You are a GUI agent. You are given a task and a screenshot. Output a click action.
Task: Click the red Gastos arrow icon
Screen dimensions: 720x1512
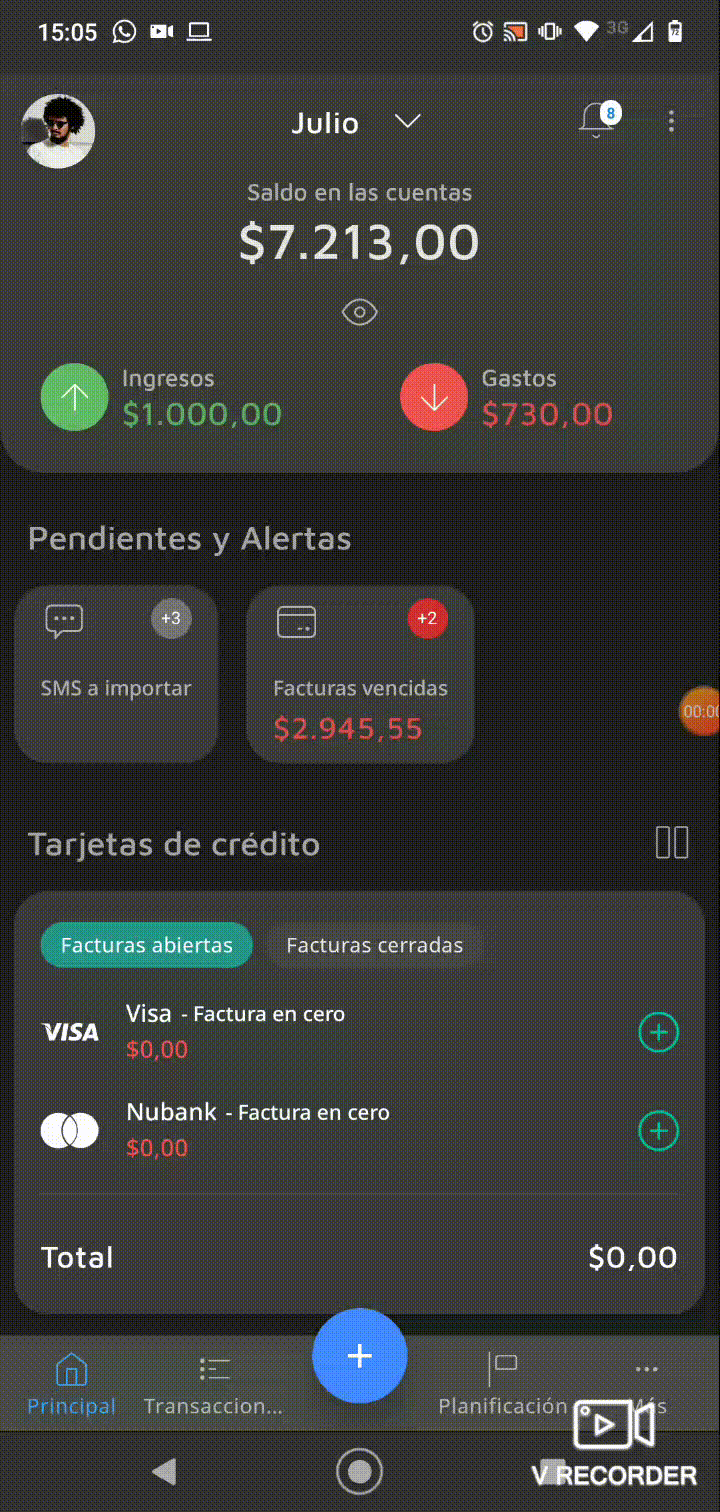pos(433,396)
